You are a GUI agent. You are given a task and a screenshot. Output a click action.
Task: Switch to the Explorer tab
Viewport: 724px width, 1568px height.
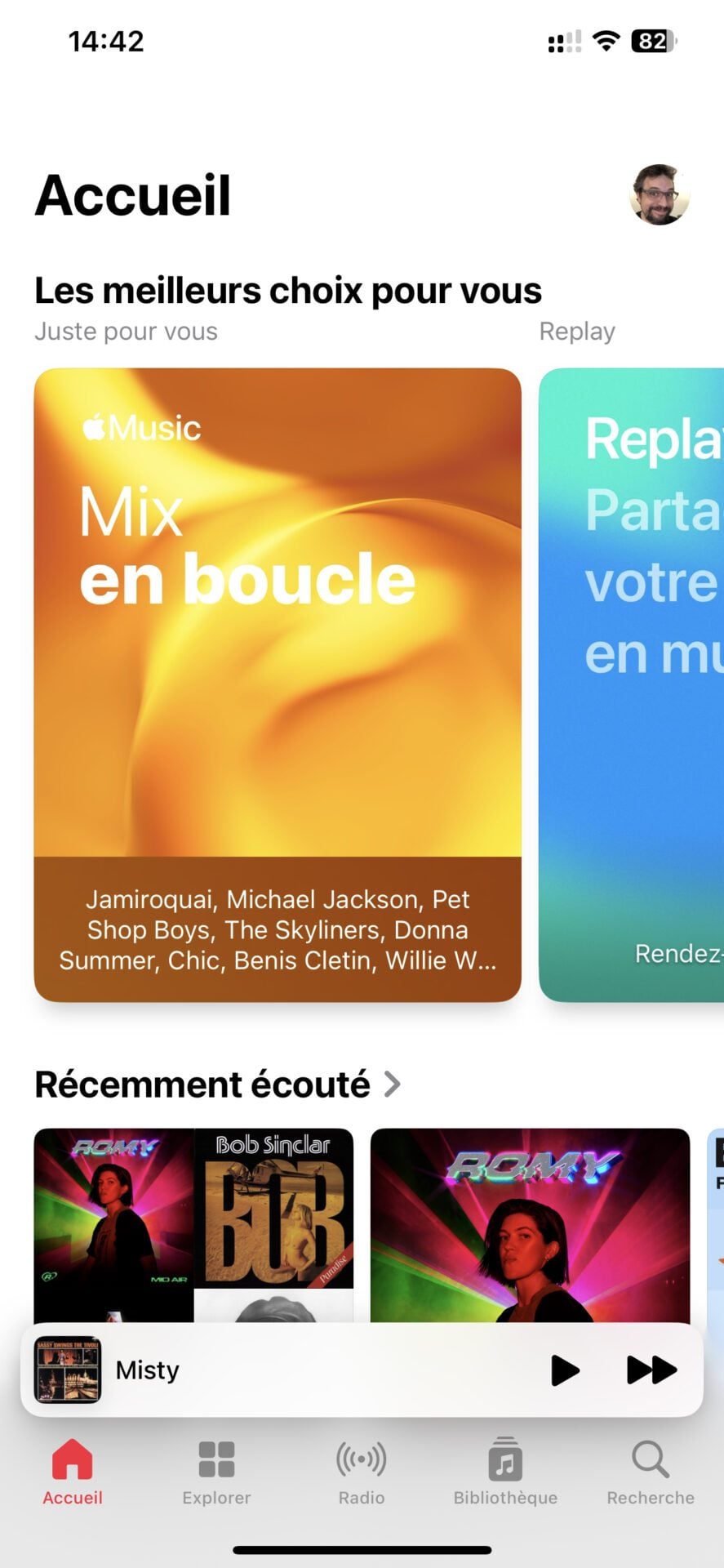(216, 1472)
